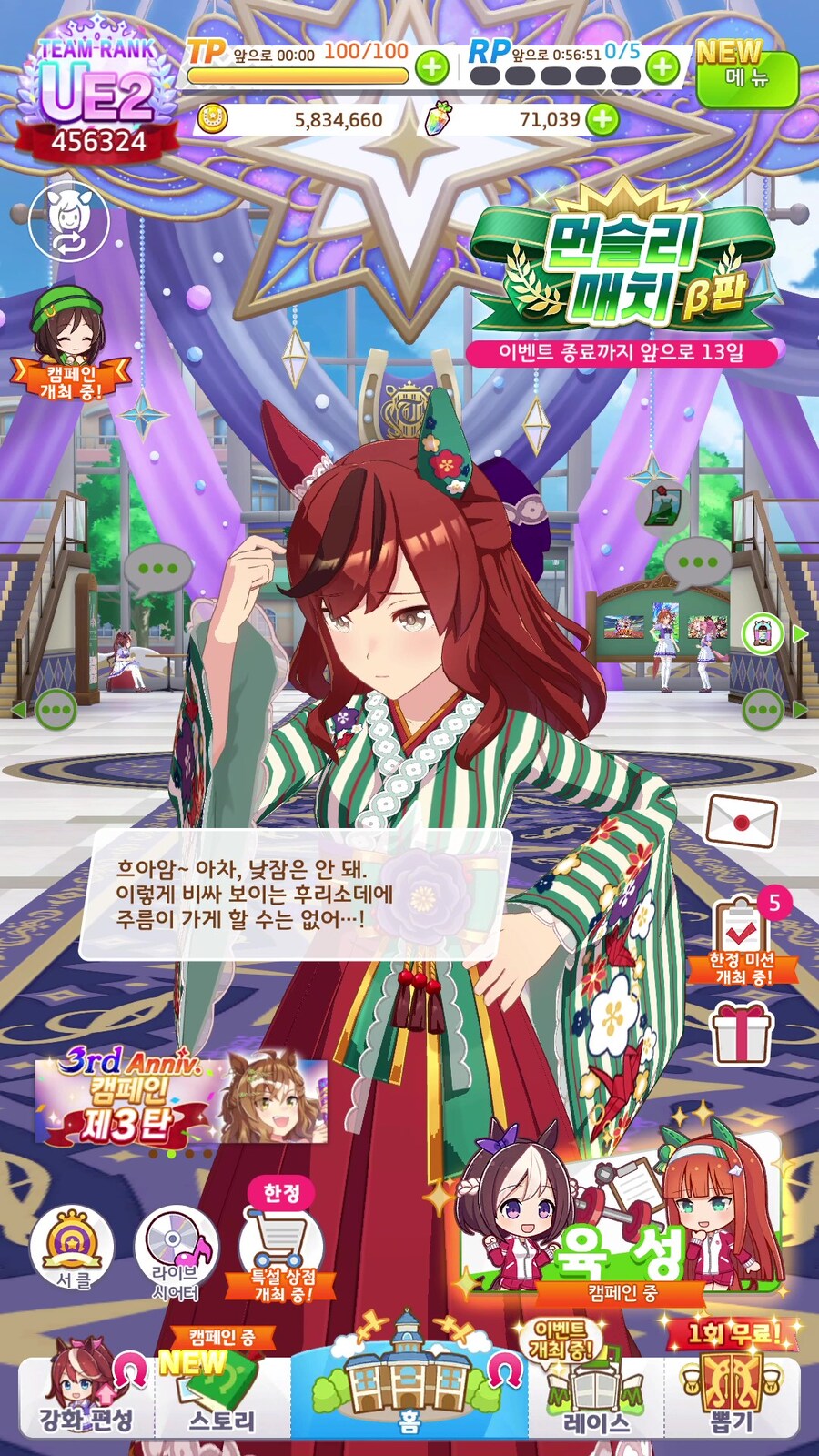
Task: Open the 특설 상점 limited shop
Action: pyautogui.click(x=282, y=1251)
